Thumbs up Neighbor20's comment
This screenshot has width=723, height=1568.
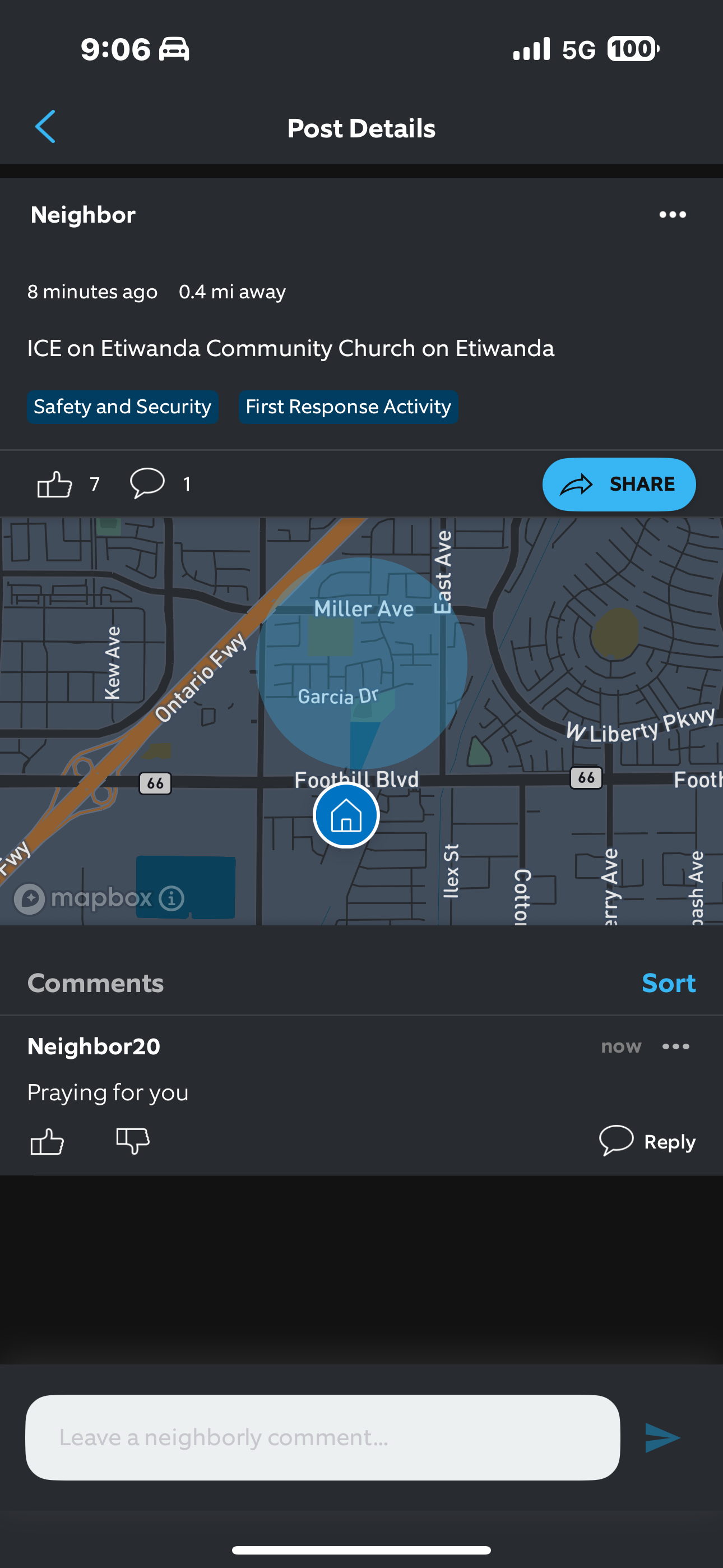47,1141
